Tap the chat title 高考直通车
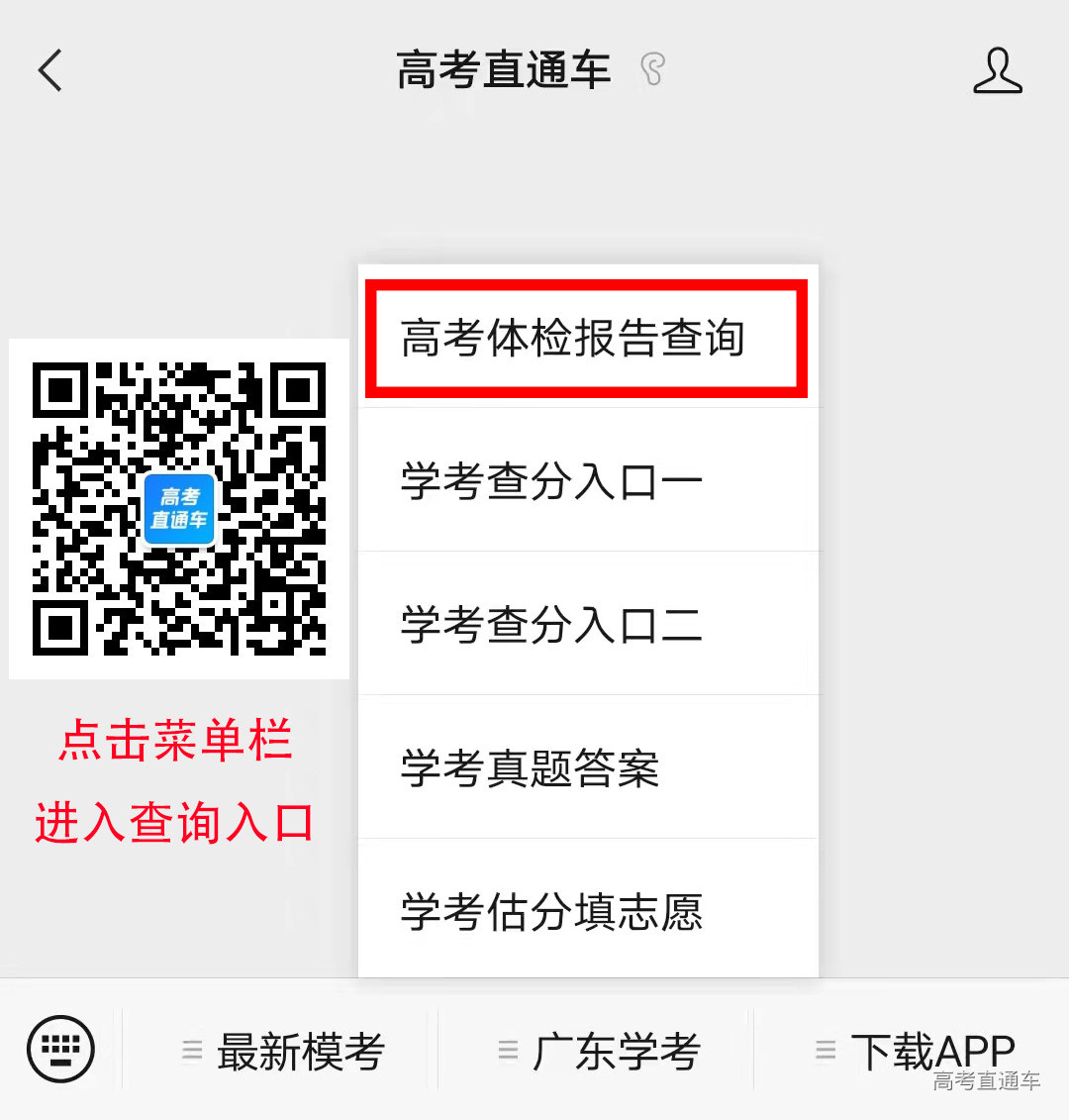1069x1120 pixels. [x=502, y=69]
